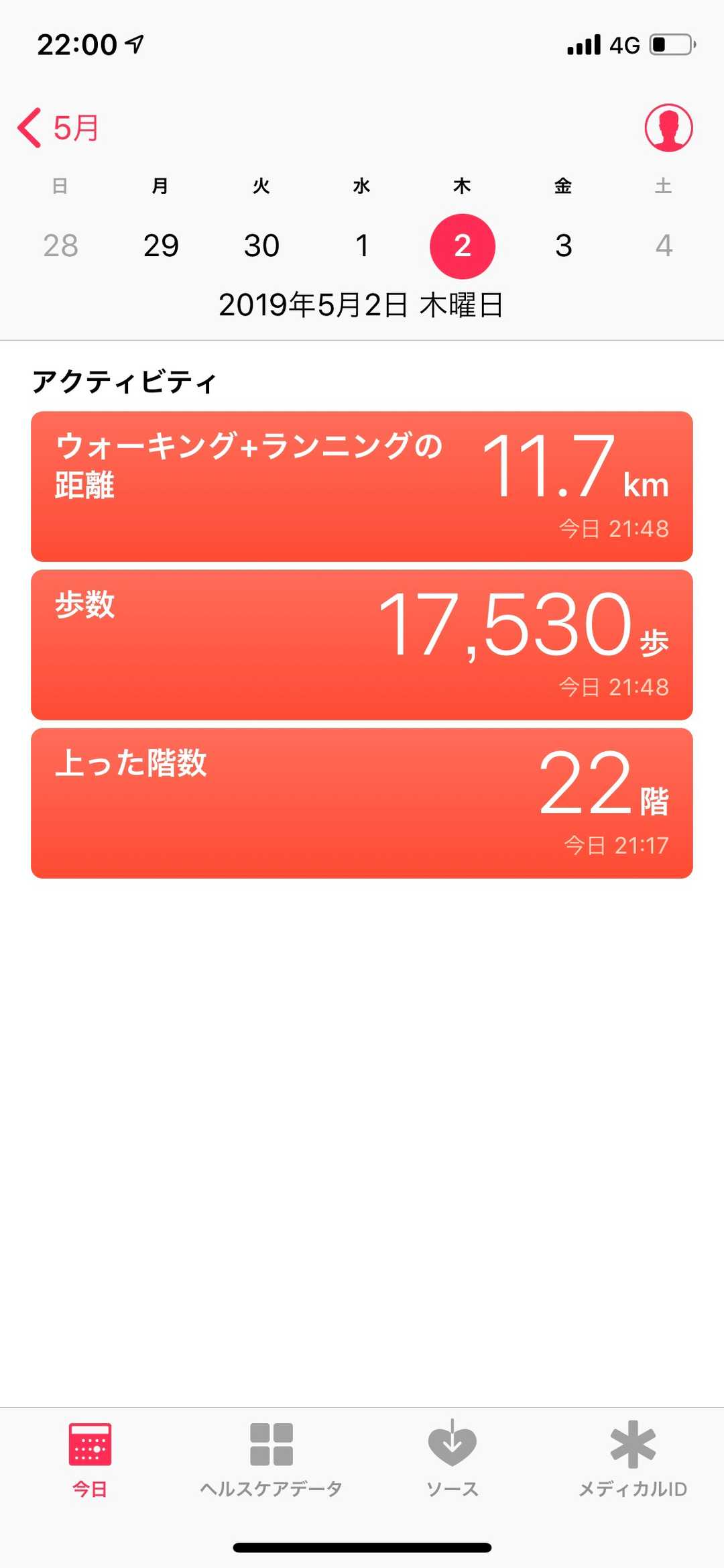
Task: Open the 歩数 steps card
Action: tap(362, 645)
